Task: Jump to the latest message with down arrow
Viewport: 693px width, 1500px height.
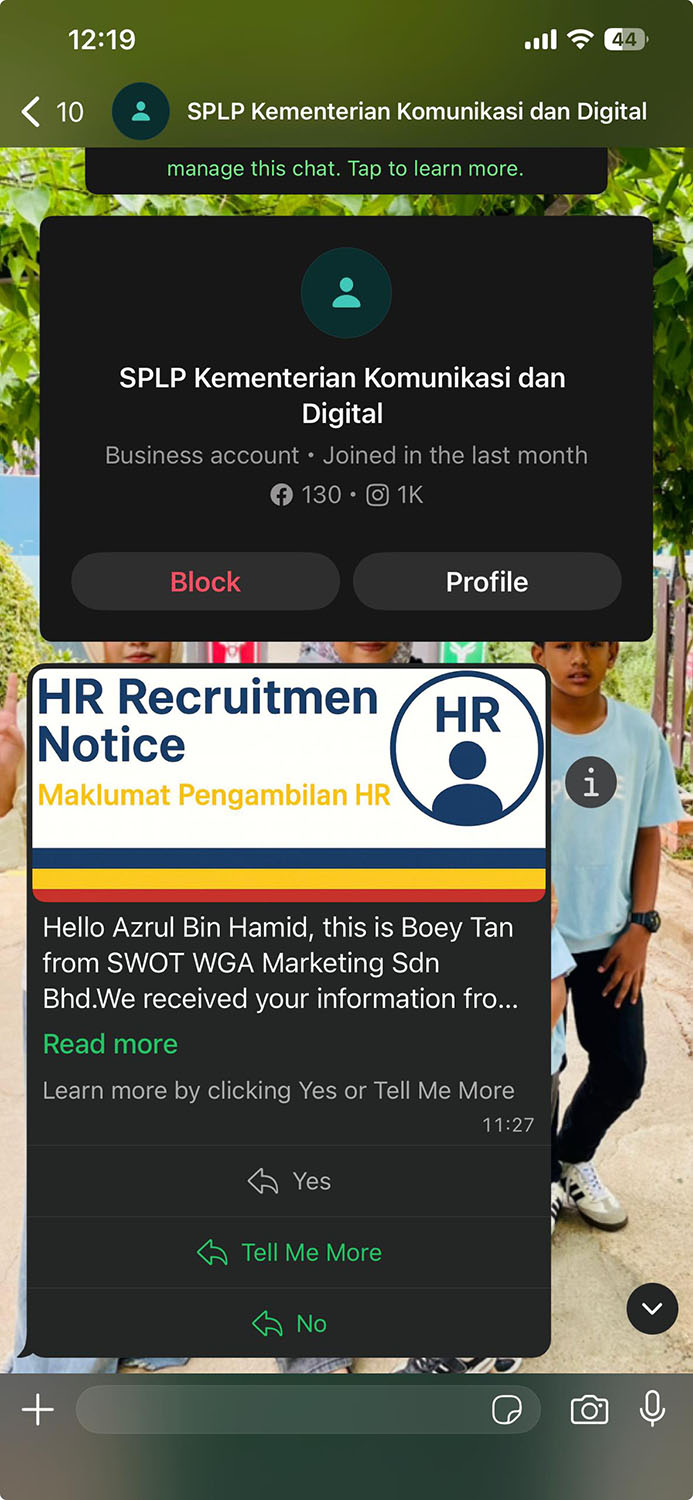Action: click(652, 1308)
